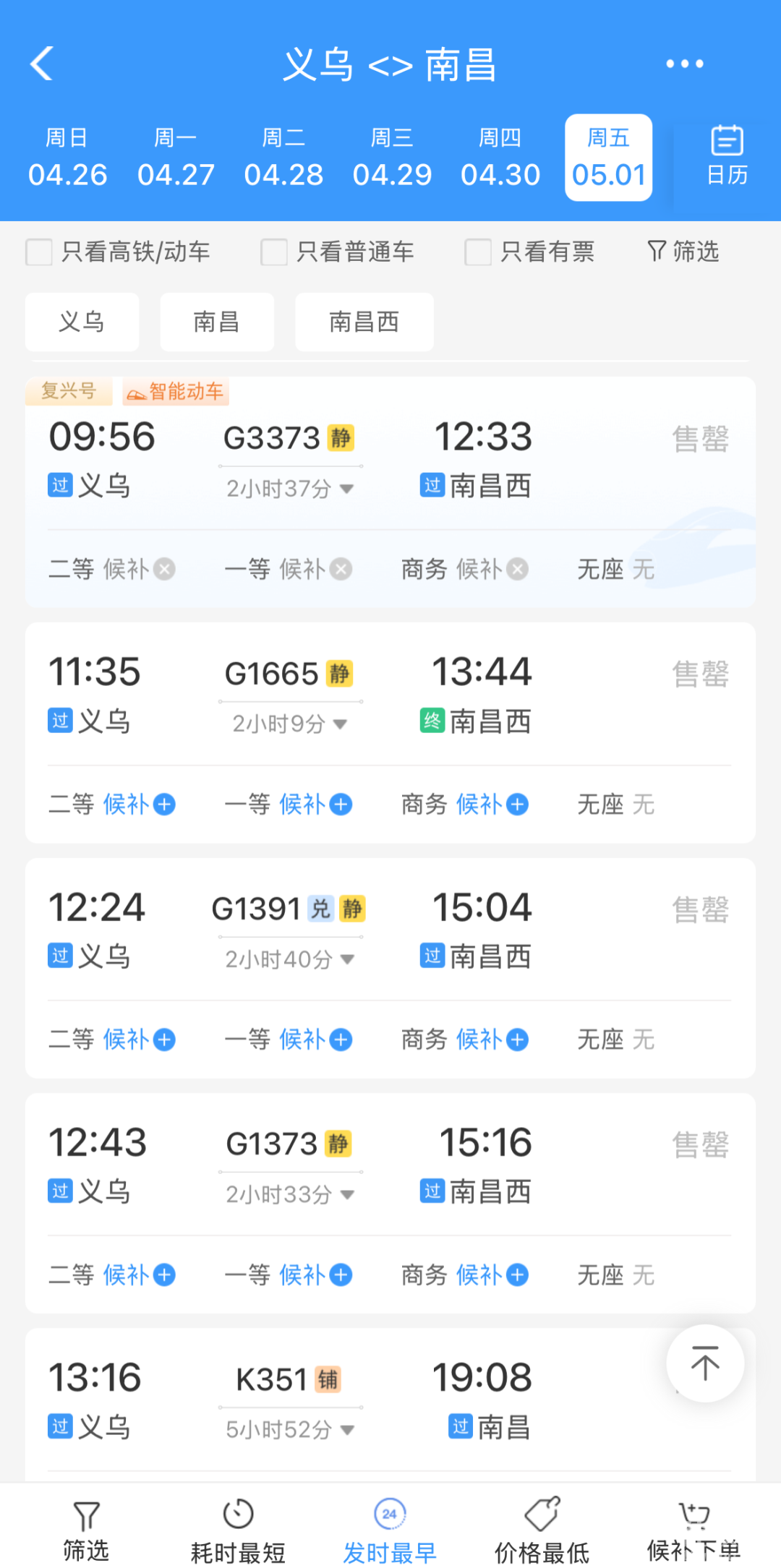Switch to date 周日 04.26
The width and height of the screenshot is (781, 1568).
(67, 157)
